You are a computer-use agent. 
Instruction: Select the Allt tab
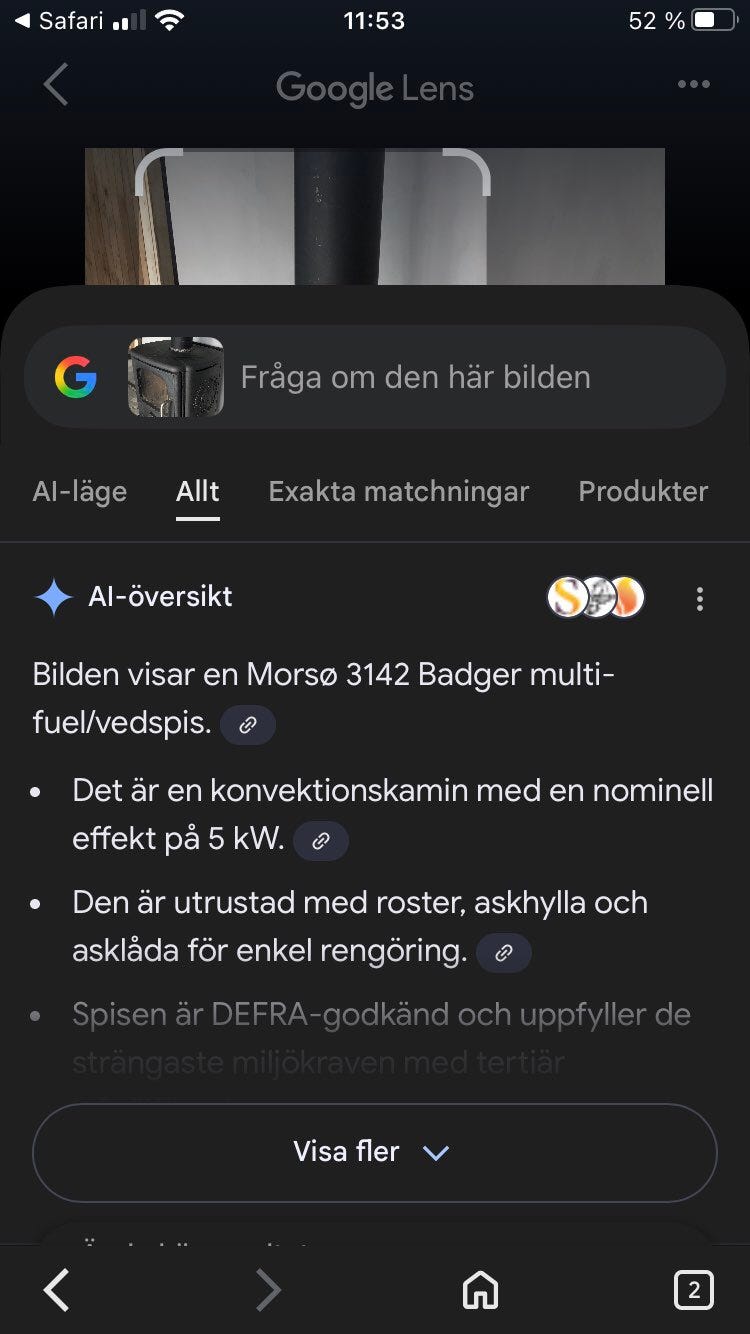(x=198, y=491)
